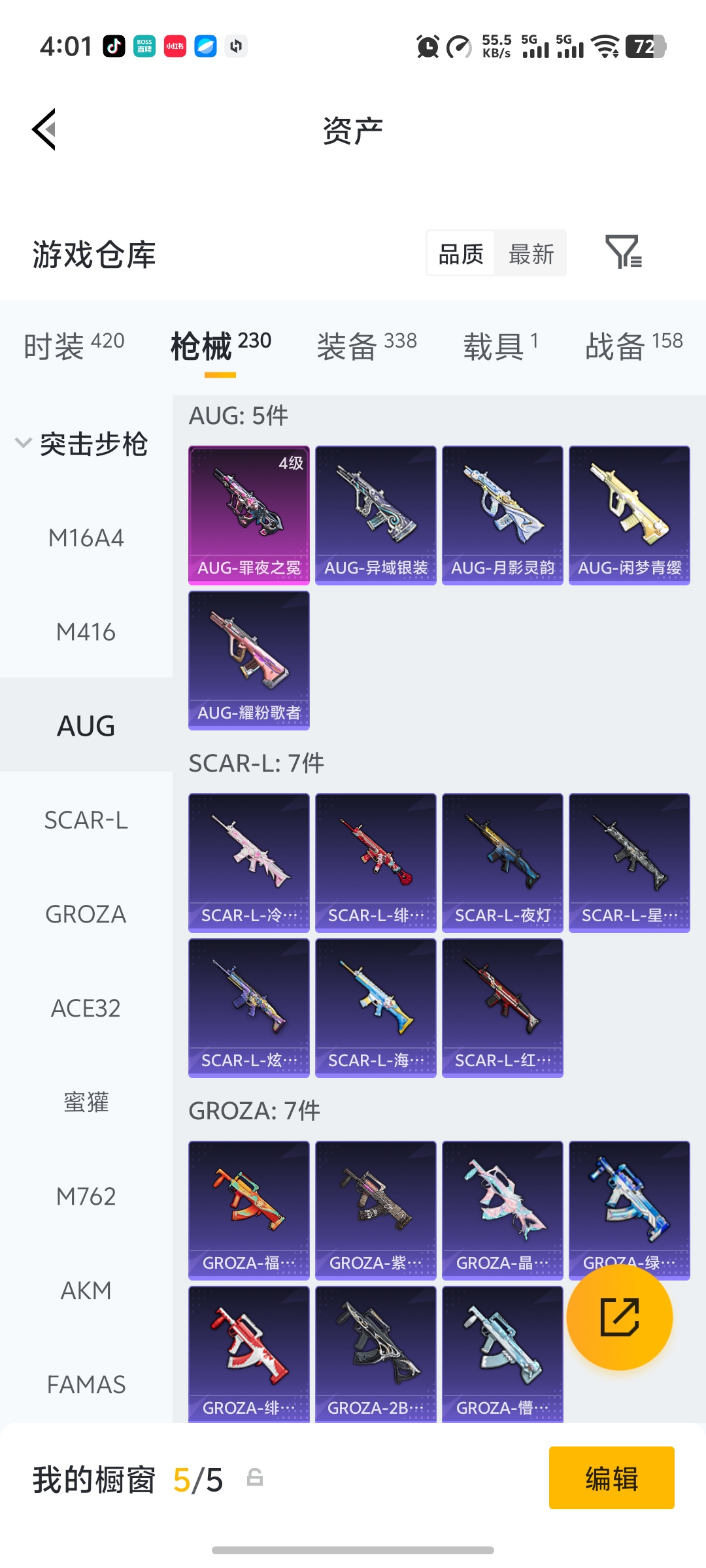The image size is (706, 1568).
Task: Jump to M762 weapon skins
Action: point(86,1196)
